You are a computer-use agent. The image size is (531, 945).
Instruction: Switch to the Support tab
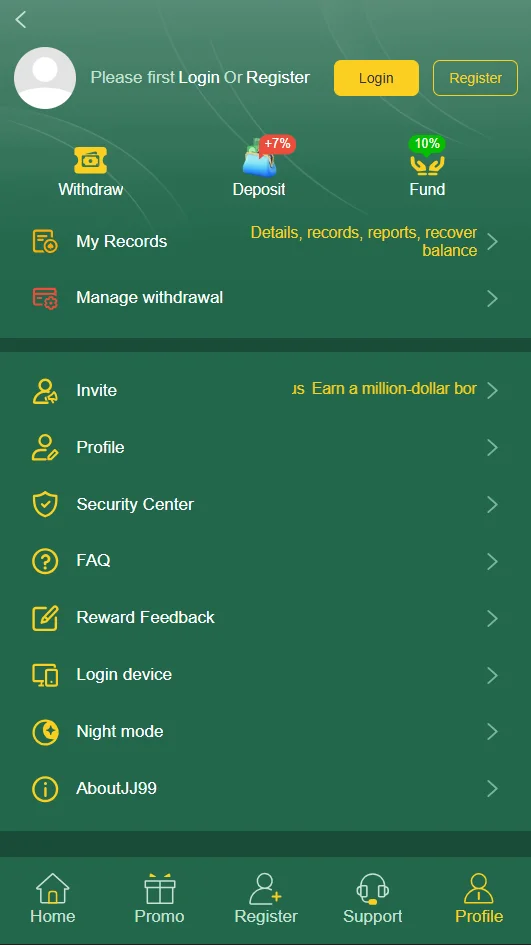372,899
